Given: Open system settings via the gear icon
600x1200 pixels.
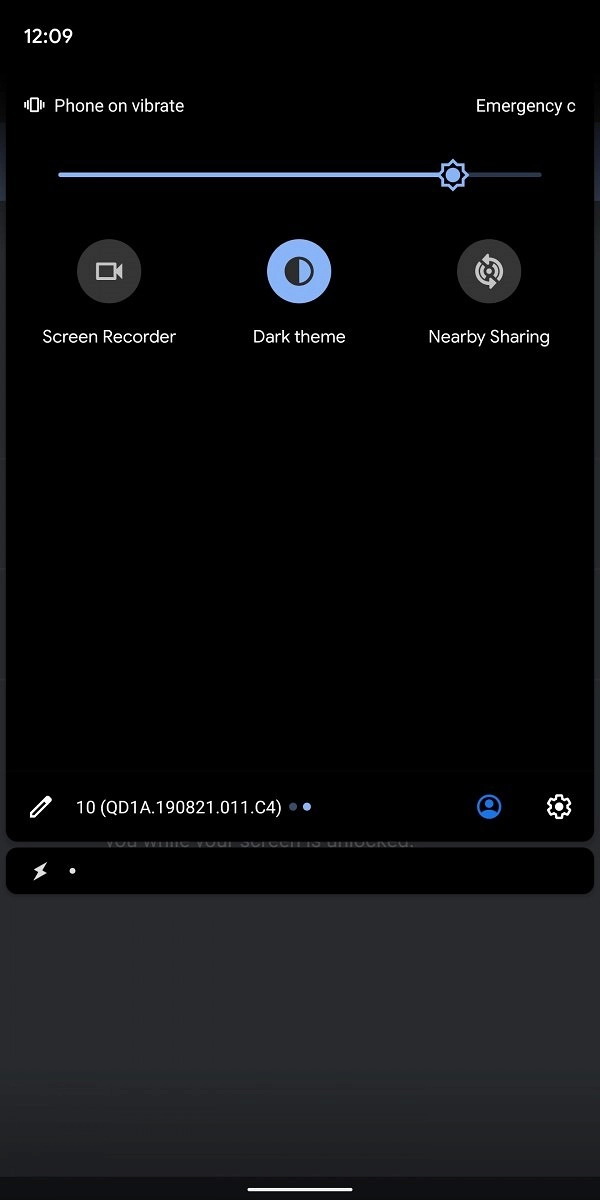Looking at the screenshot, I should (x=559, y=807).
